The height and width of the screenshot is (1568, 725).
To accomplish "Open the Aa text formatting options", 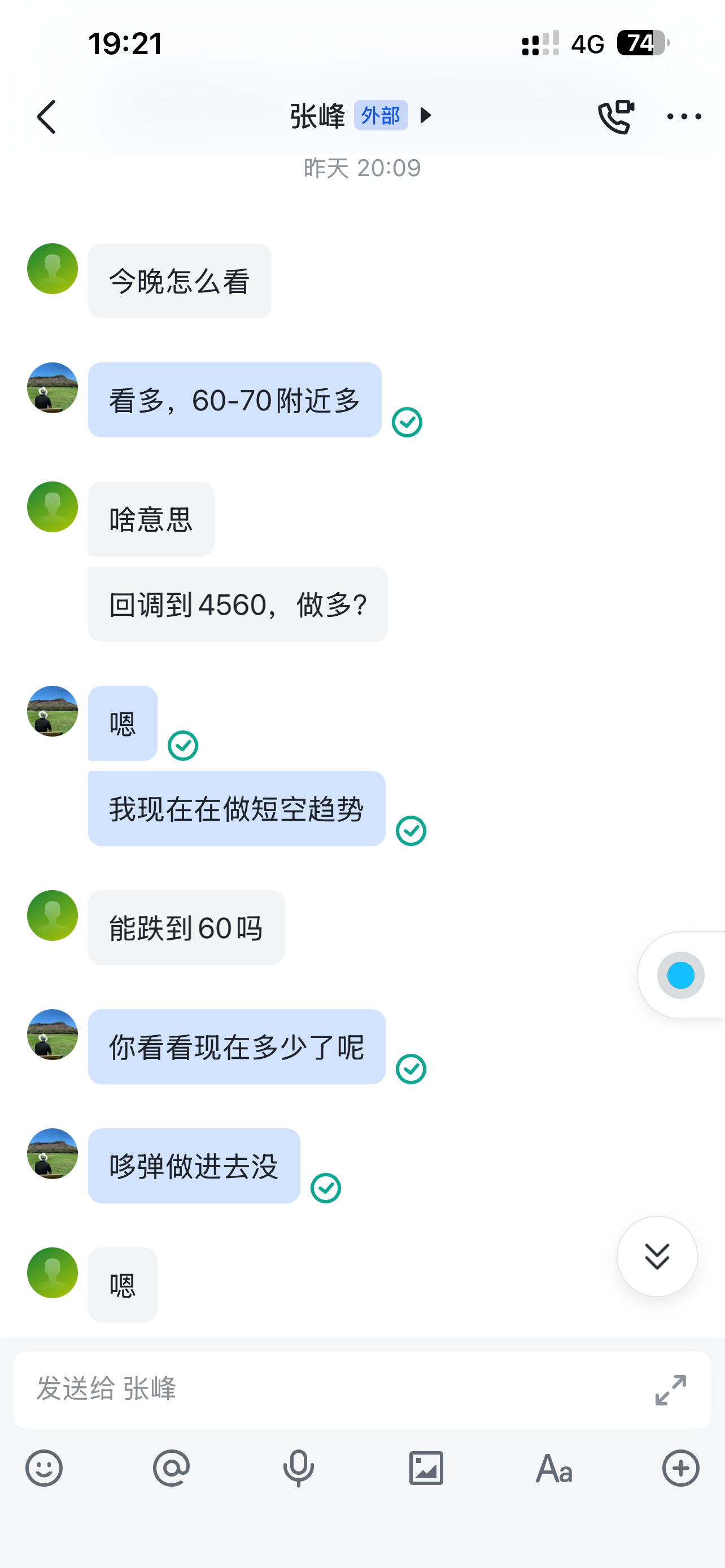I will [553, 1468].
